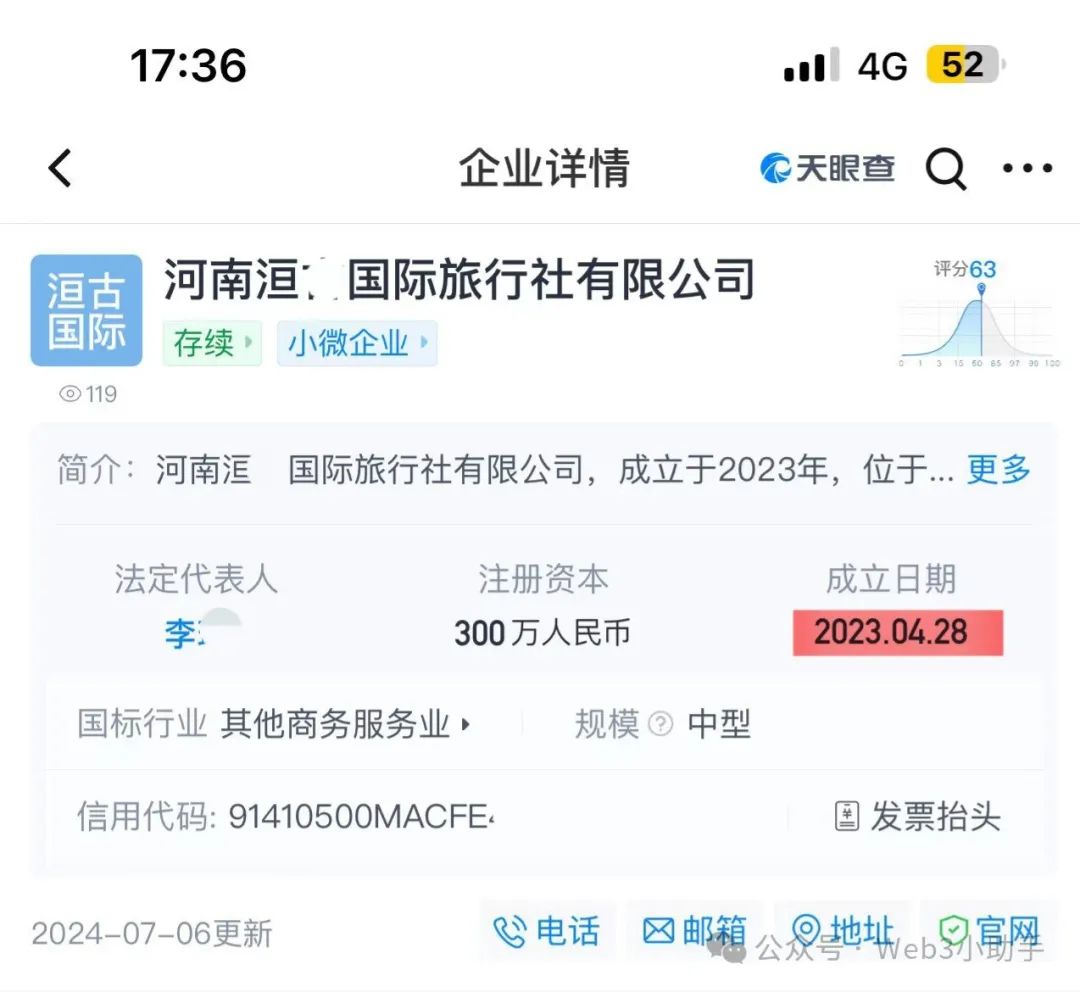Screen dimensions: 1080x992
Task: Tap the 存续 status chip
Action: [x=212, y=343]
